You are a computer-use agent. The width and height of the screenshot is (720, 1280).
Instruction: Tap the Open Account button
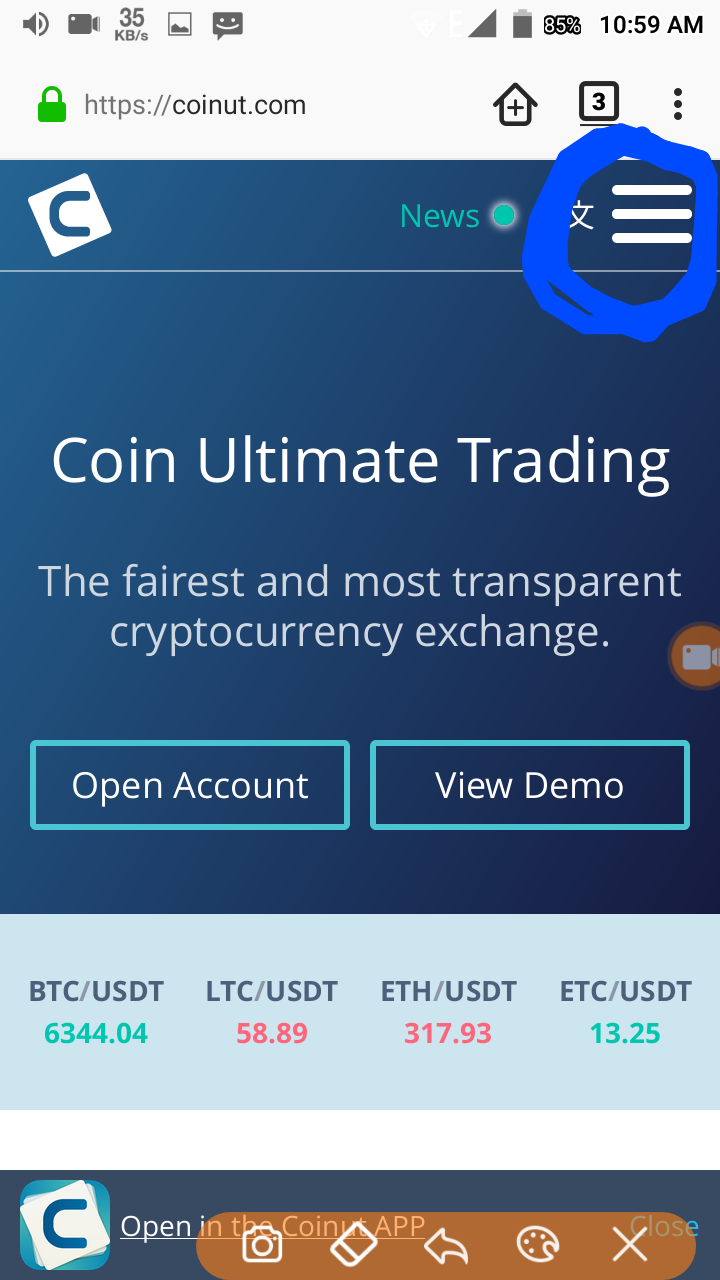190,785
